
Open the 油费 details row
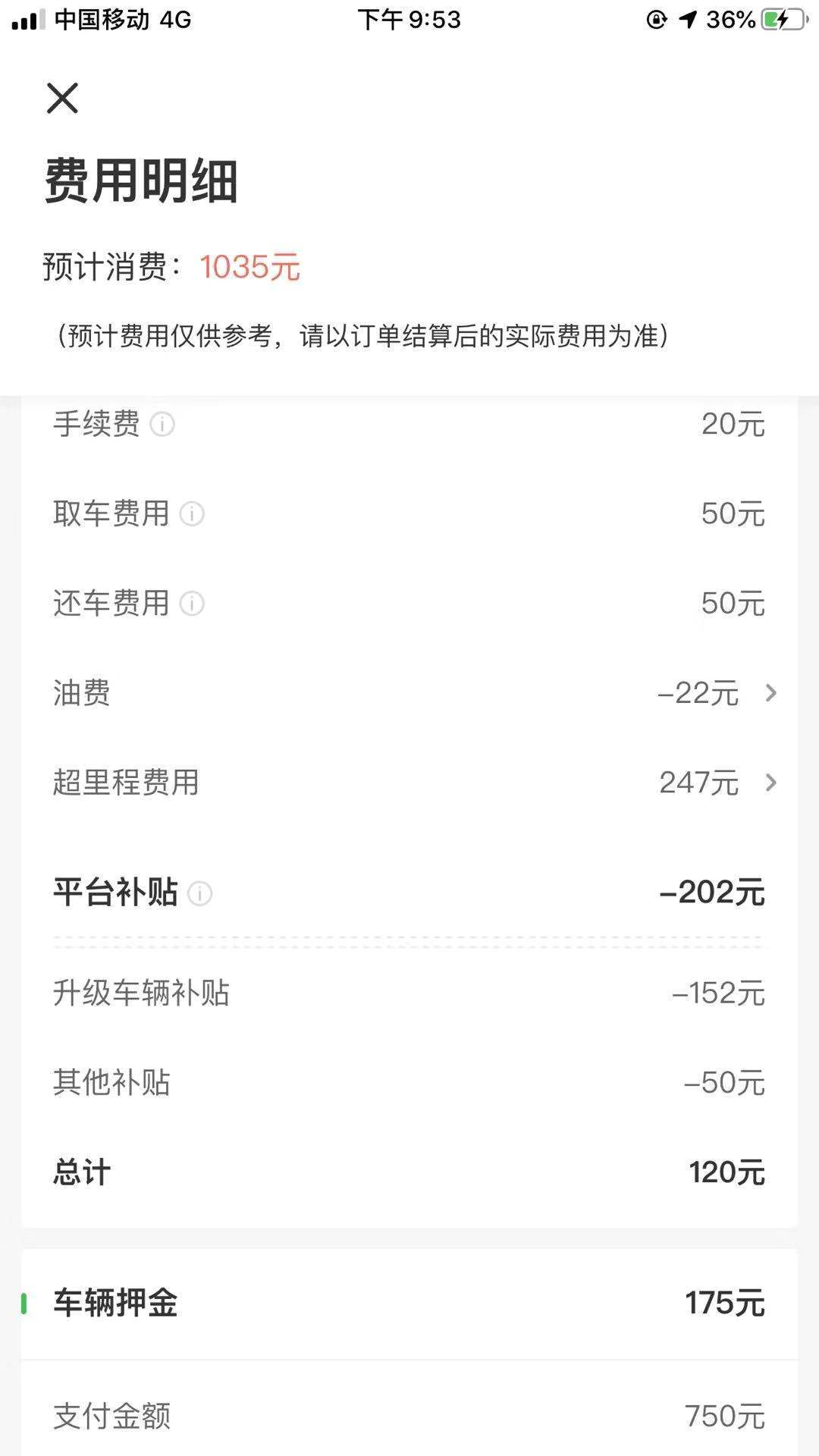tap(409, 693)
